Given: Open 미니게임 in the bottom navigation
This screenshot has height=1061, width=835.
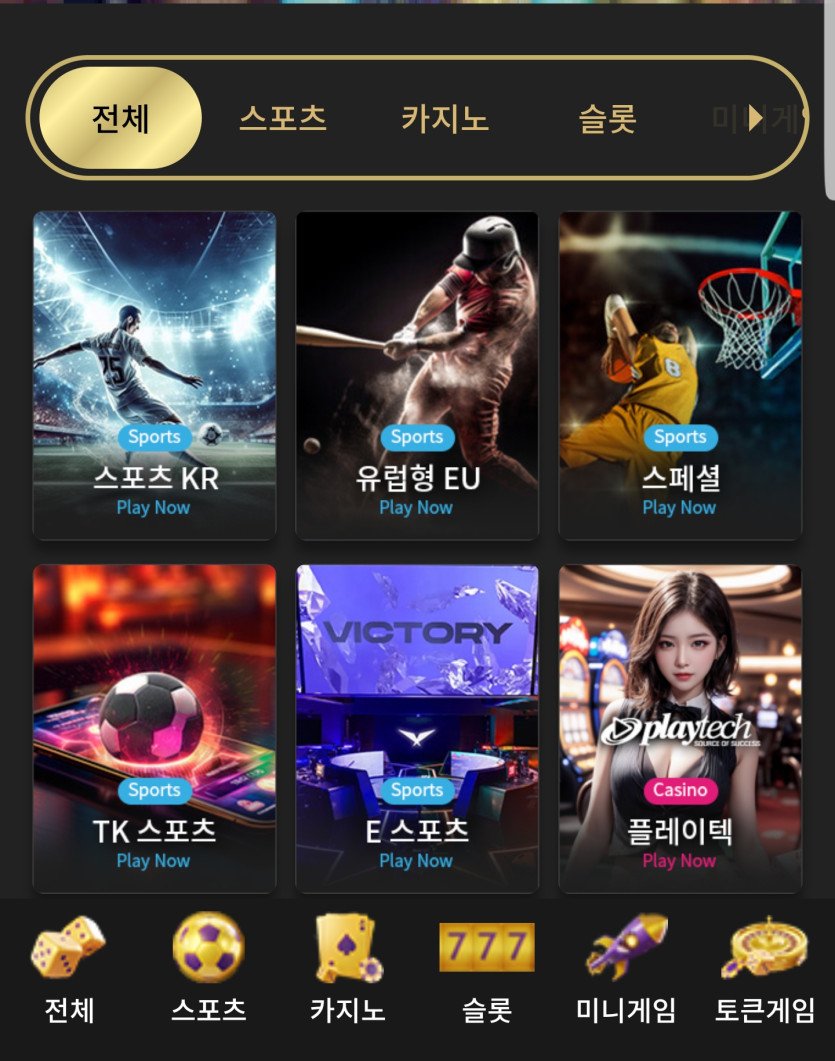Looking at the screenshot, I should 626,970.
